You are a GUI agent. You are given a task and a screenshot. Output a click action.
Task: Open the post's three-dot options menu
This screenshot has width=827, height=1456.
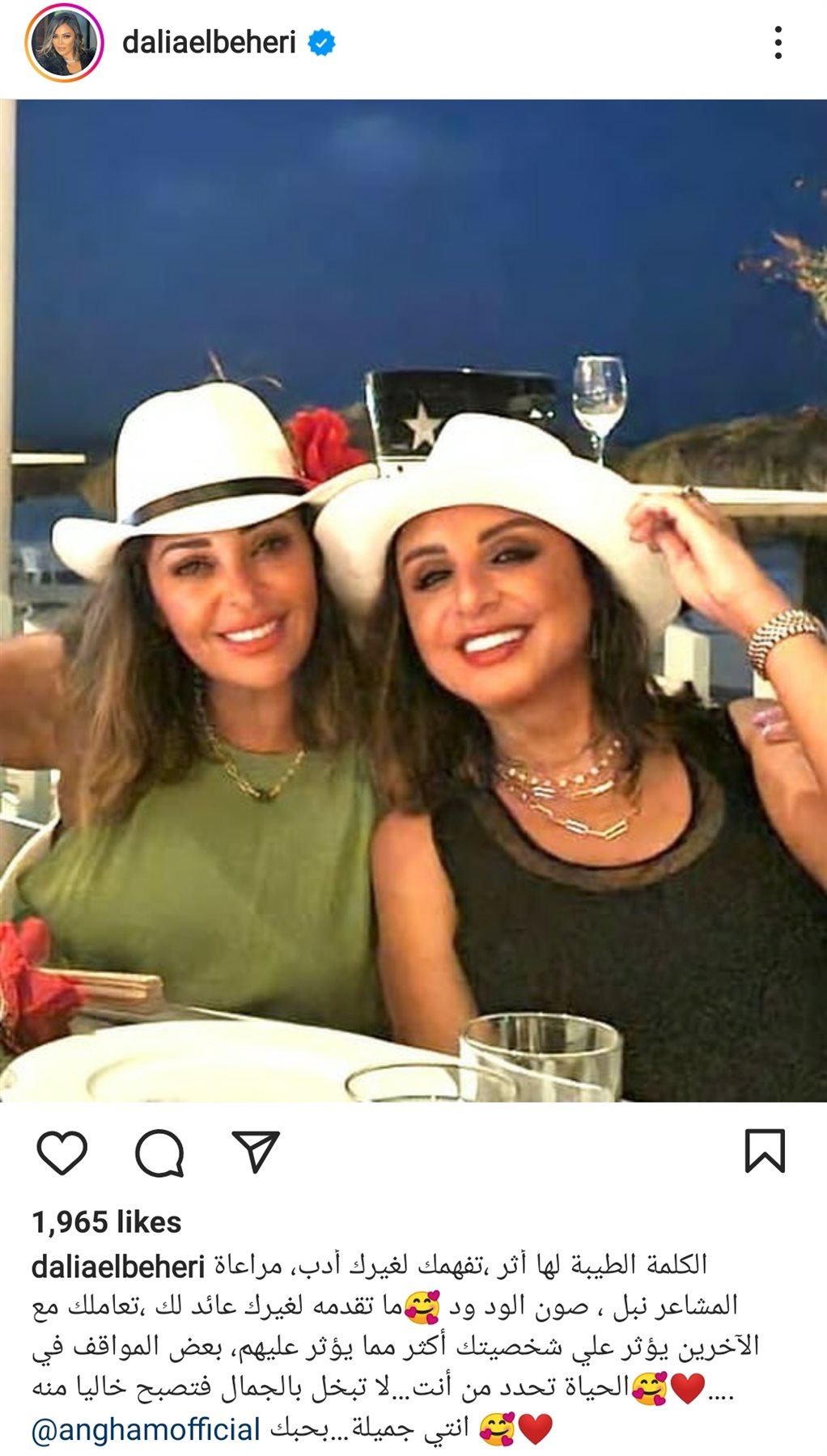[x=778, y=42]
